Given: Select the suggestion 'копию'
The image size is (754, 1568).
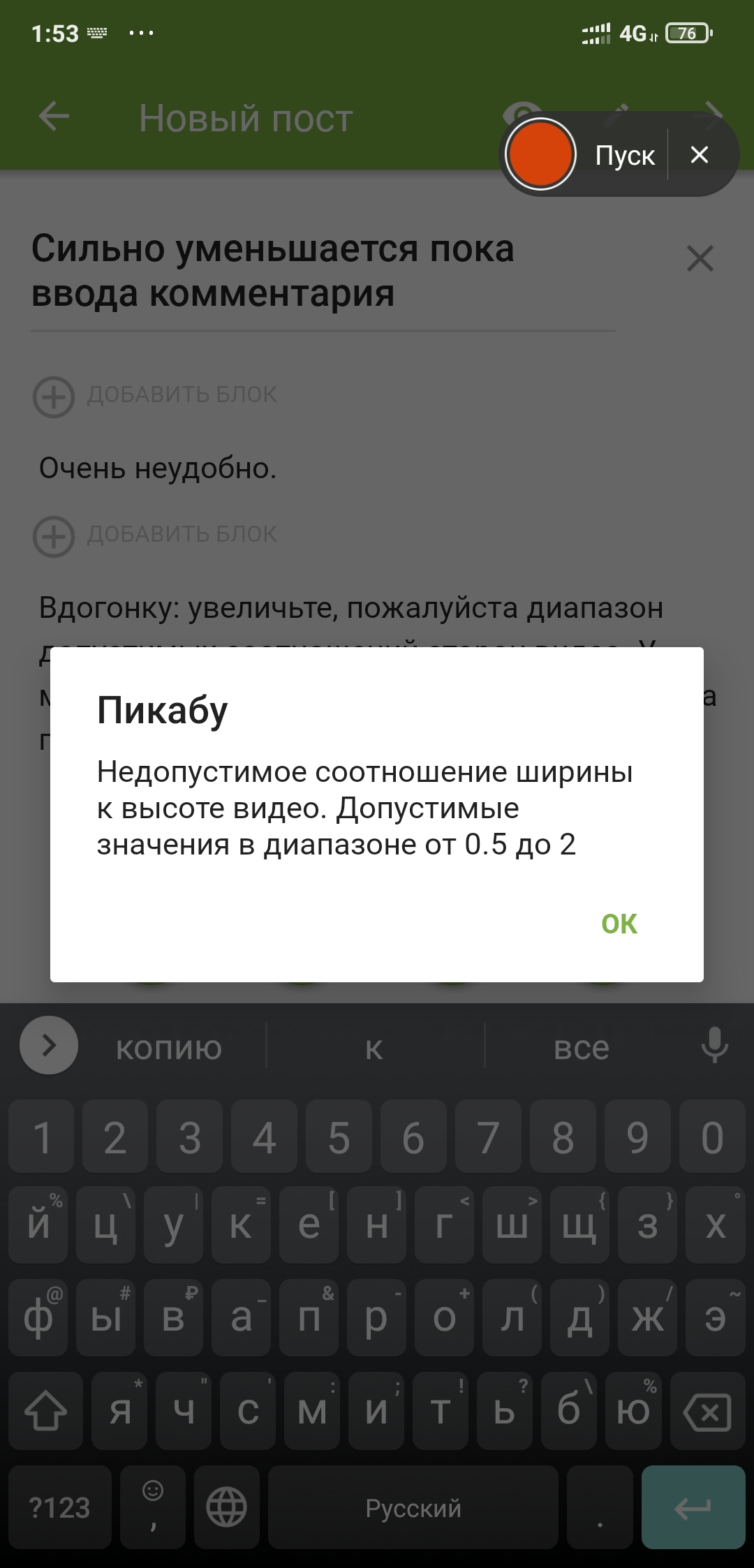Looking at the screenshot, I should click(168, 1047).
